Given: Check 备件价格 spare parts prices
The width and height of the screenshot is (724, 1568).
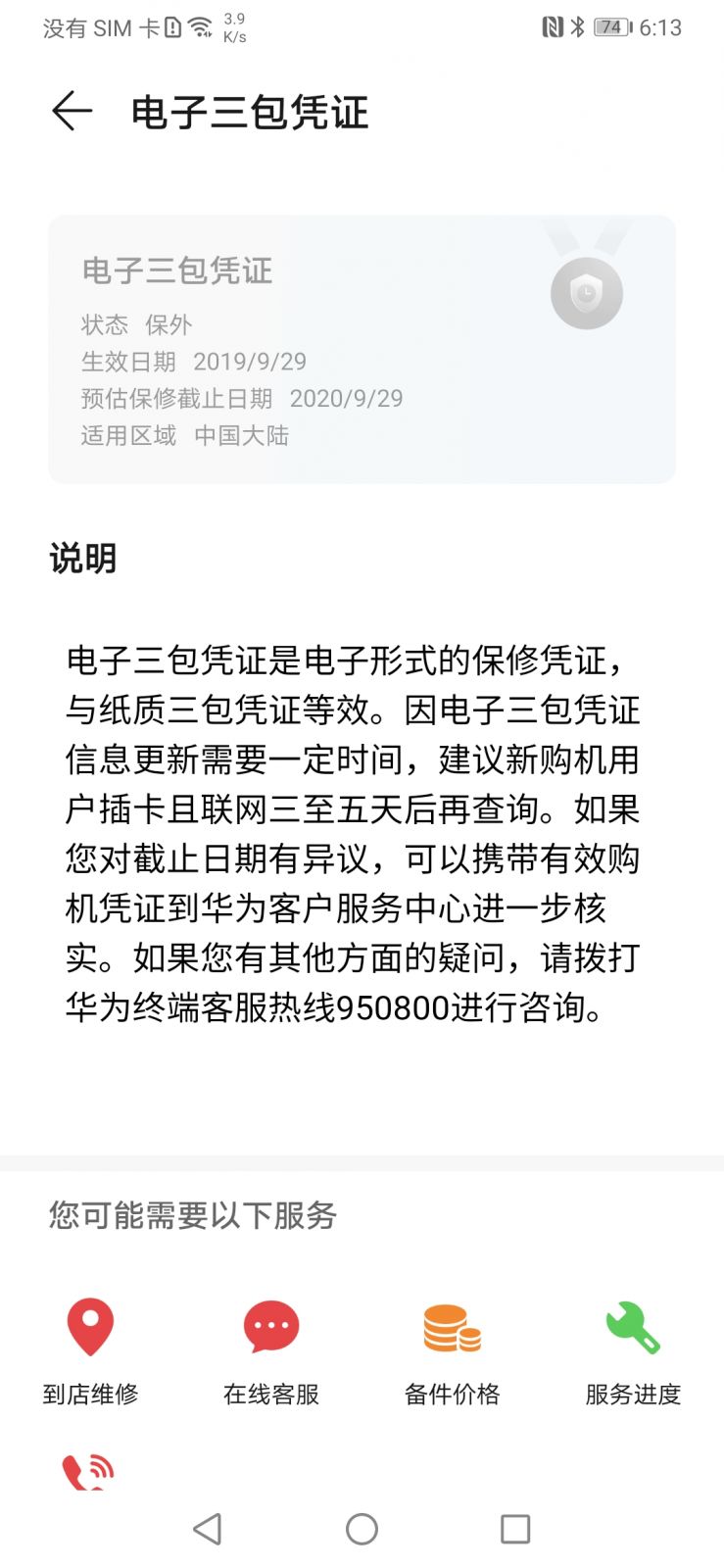Looking at the screenshot, I should point(452,1351).
